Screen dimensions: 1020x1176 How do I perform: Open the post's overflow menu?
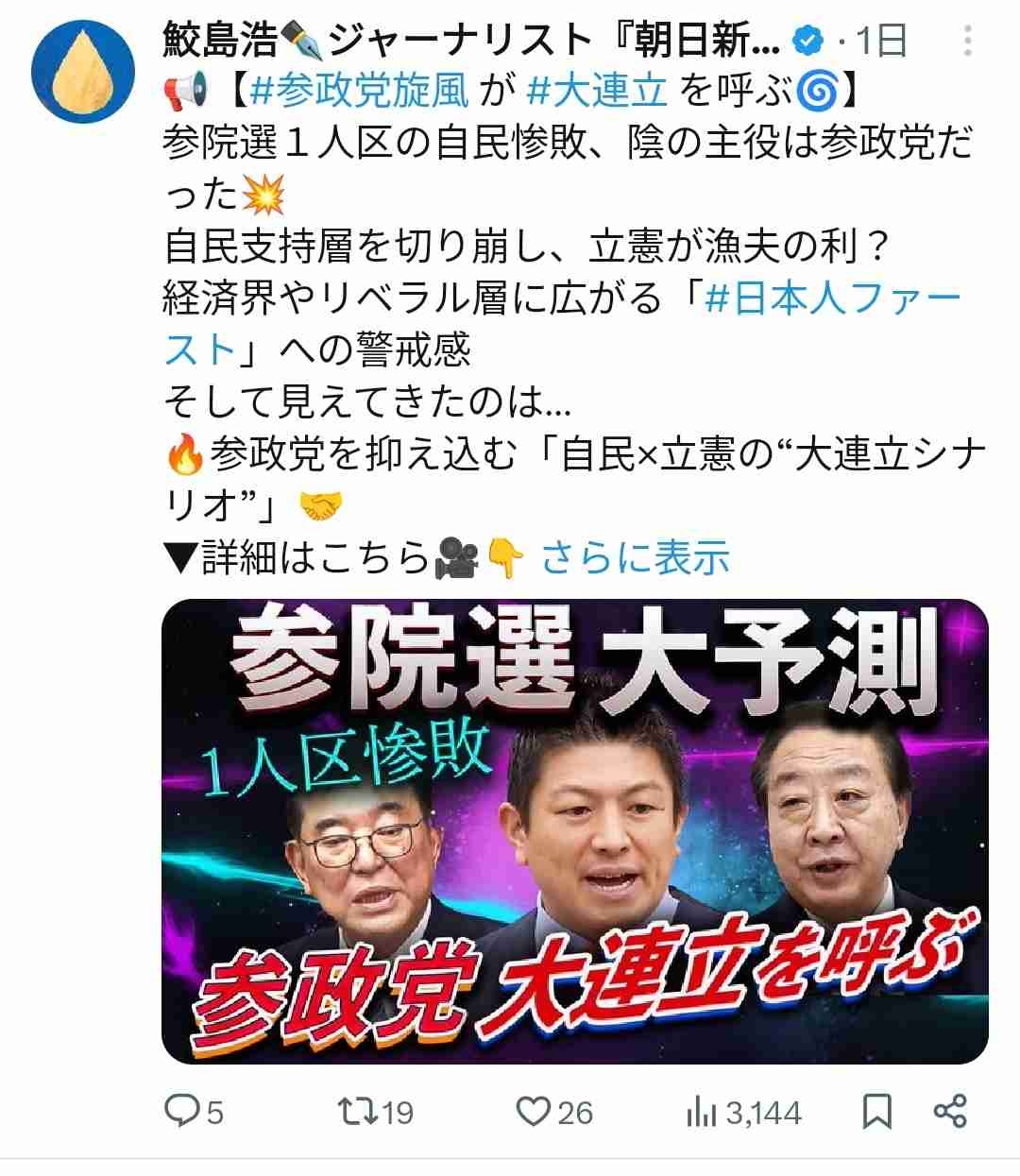click(x=967, y=42)
